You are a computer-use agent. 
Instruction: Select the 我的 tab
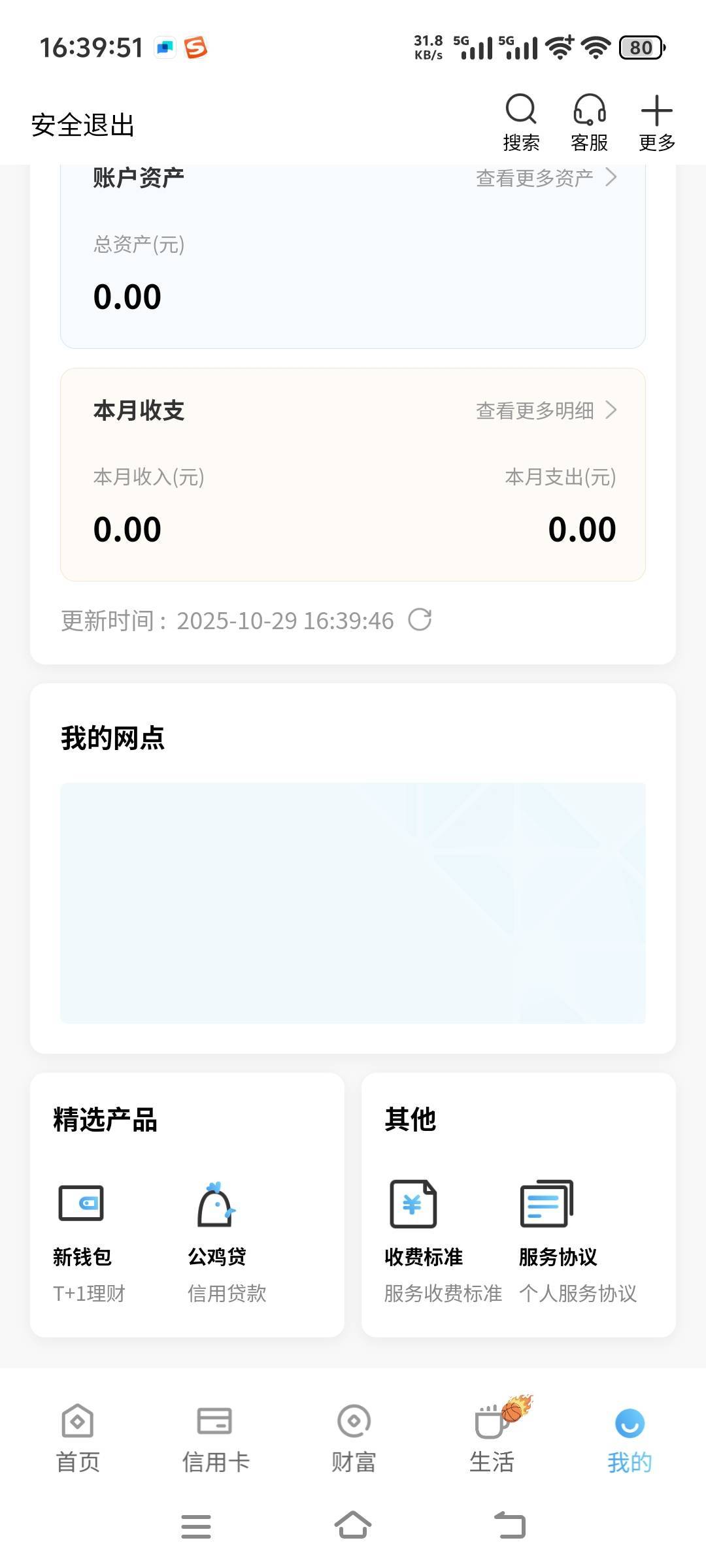[x=630, y=1438]
